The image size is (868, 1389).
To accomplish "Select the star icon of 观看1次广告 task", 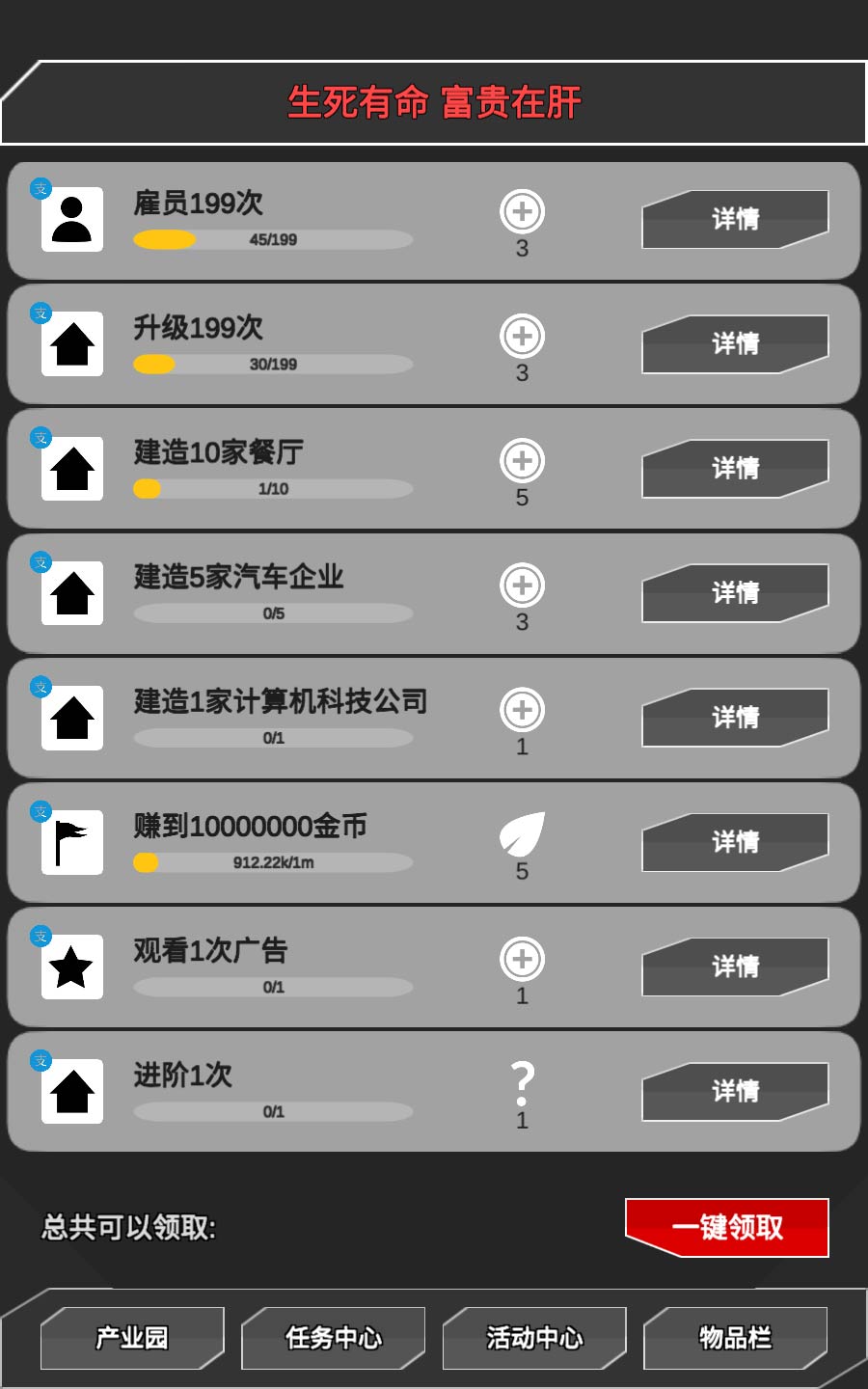I will click(x=72, y=966).
